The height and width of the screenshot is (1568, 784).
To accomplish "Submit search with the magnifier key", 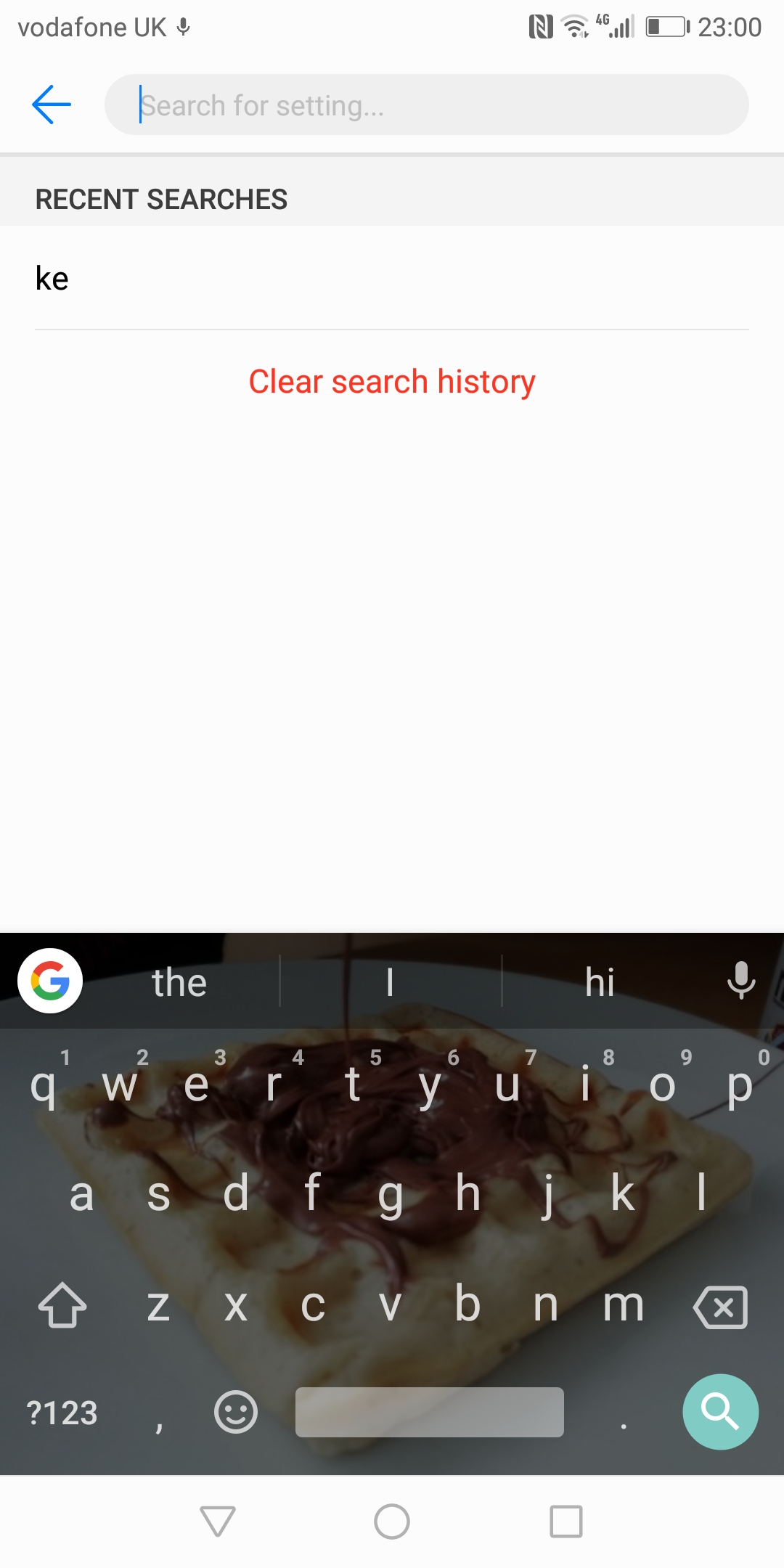I will coord(721,1412).
